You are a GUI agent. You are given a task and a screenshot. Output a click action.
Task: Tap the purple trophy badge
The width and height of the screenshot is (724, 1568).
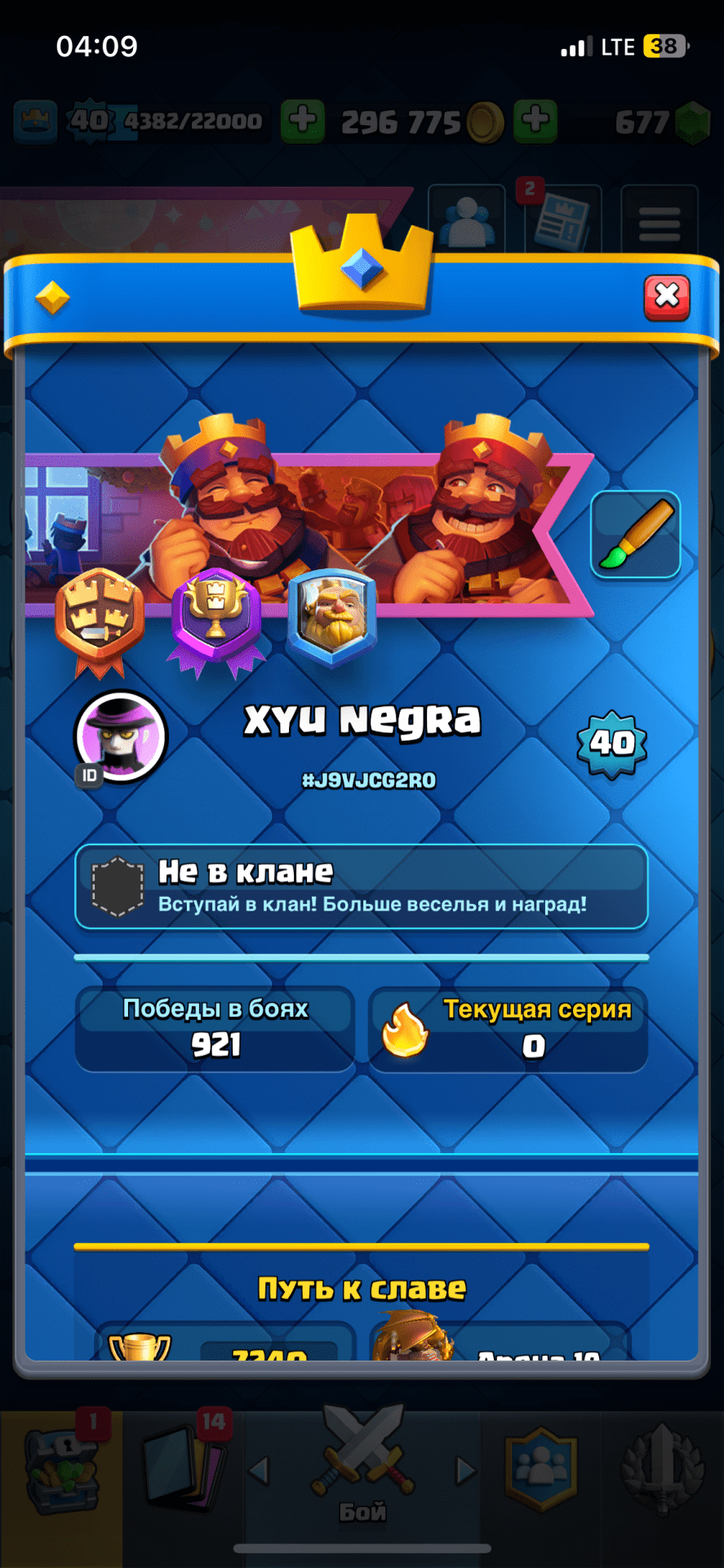tap(216, 619)
